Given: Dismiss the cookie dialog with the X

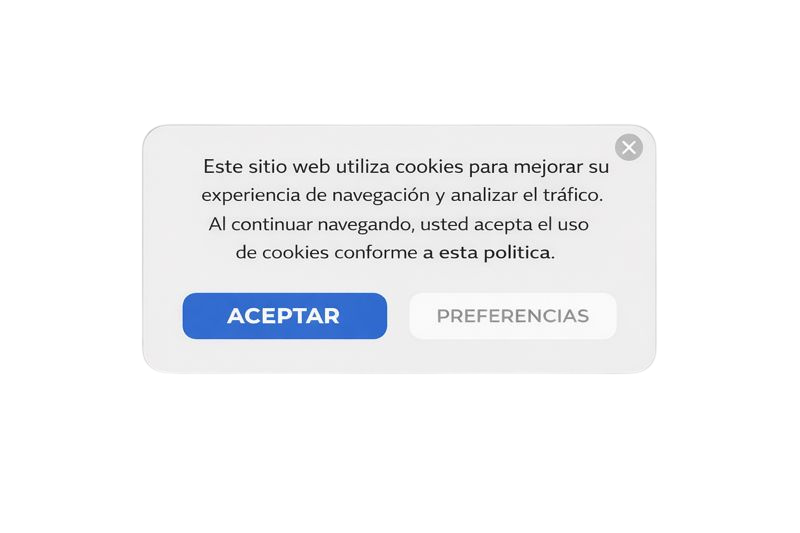Looking at the screenshot, I should click(x=628, y=148).
